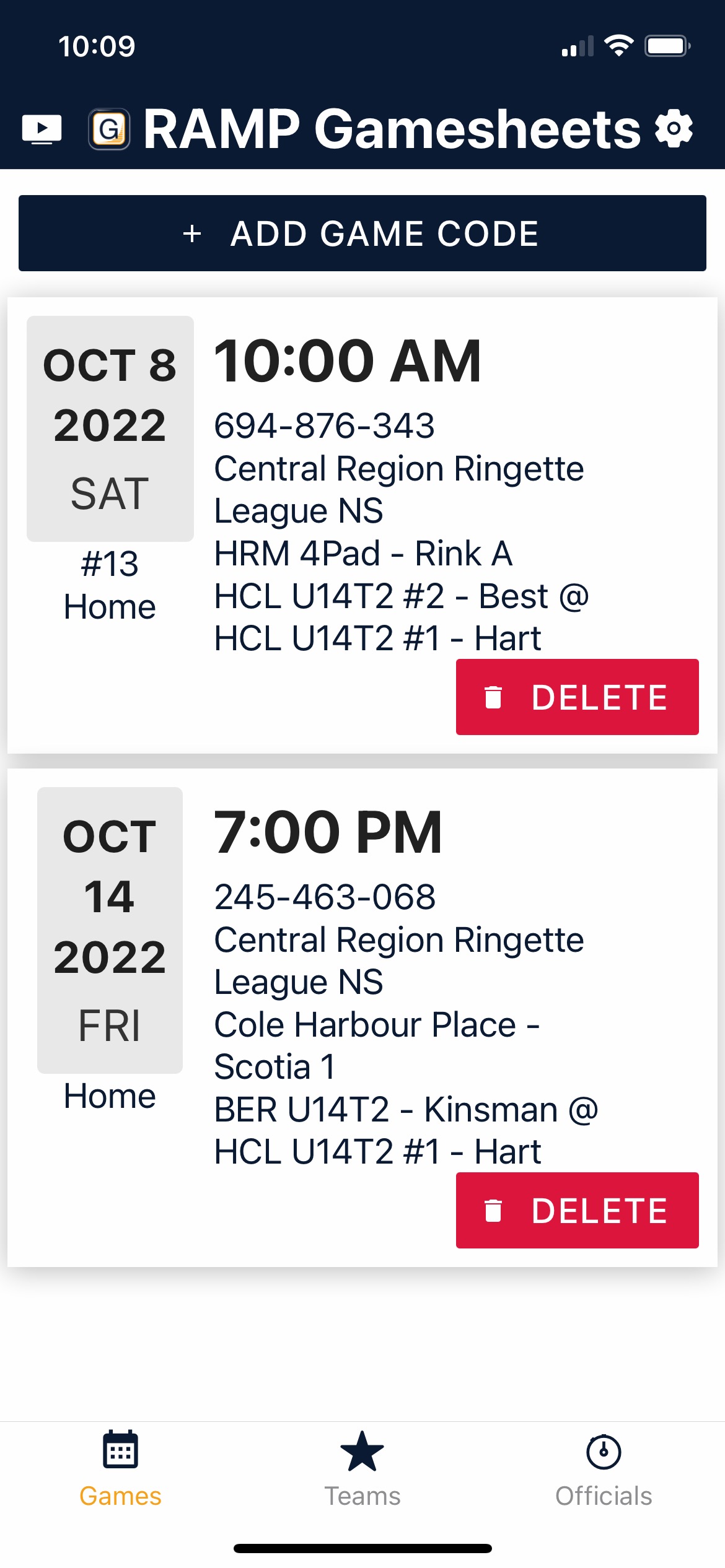Delete the Oct 8 10:00 AM game

(578, 697)
